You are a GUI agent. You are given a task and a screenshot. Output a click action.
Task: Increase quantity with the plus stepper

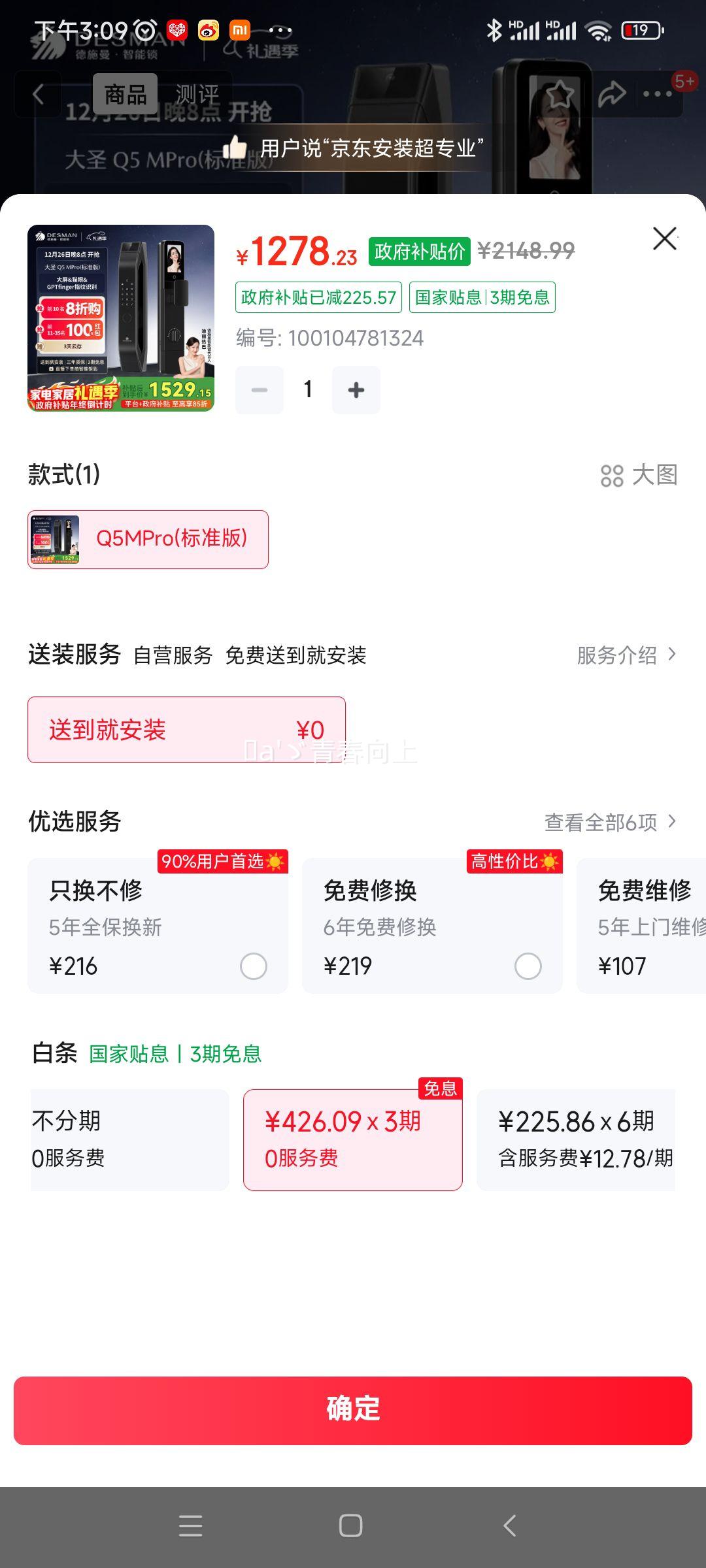click(x=356, y=389)
